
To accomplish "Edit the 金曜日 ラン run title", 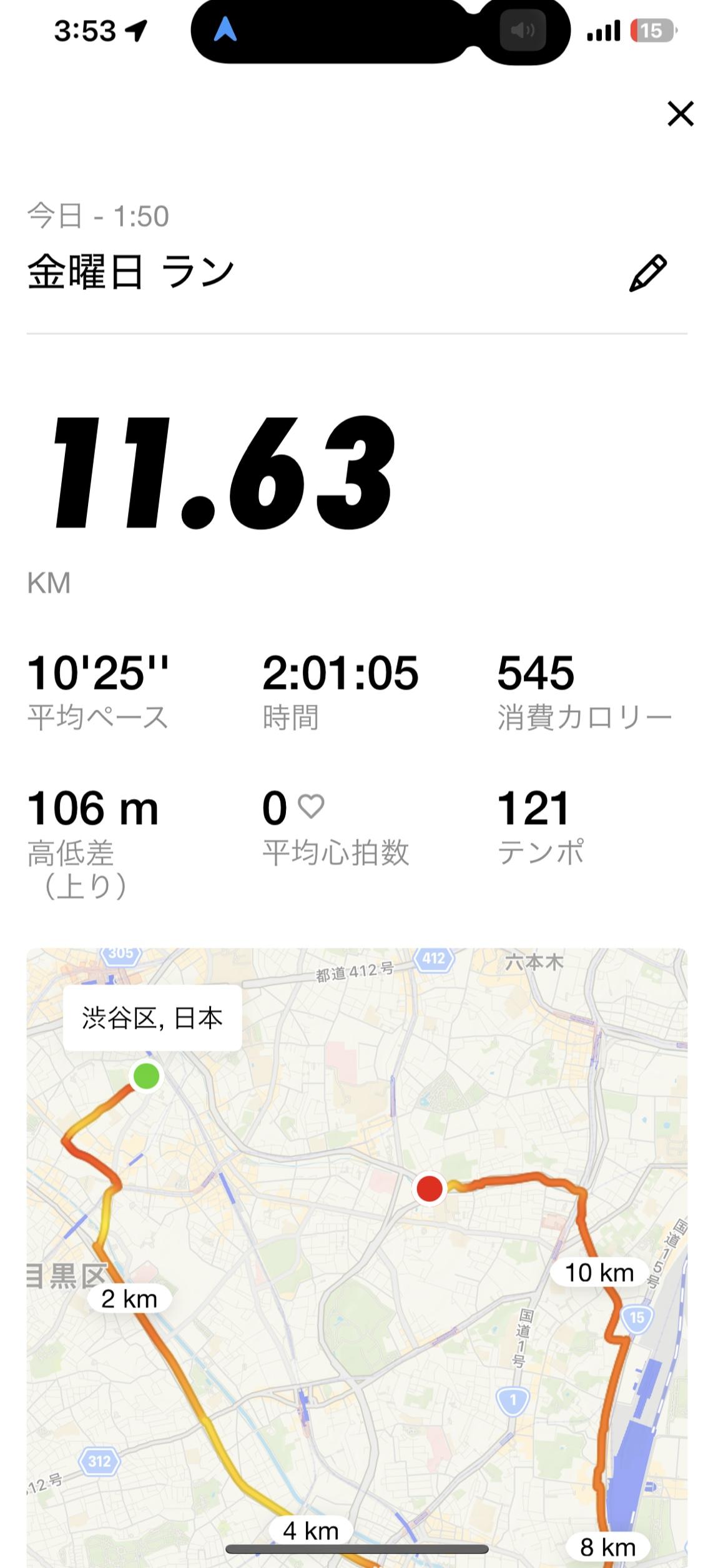I will point(647,273).
